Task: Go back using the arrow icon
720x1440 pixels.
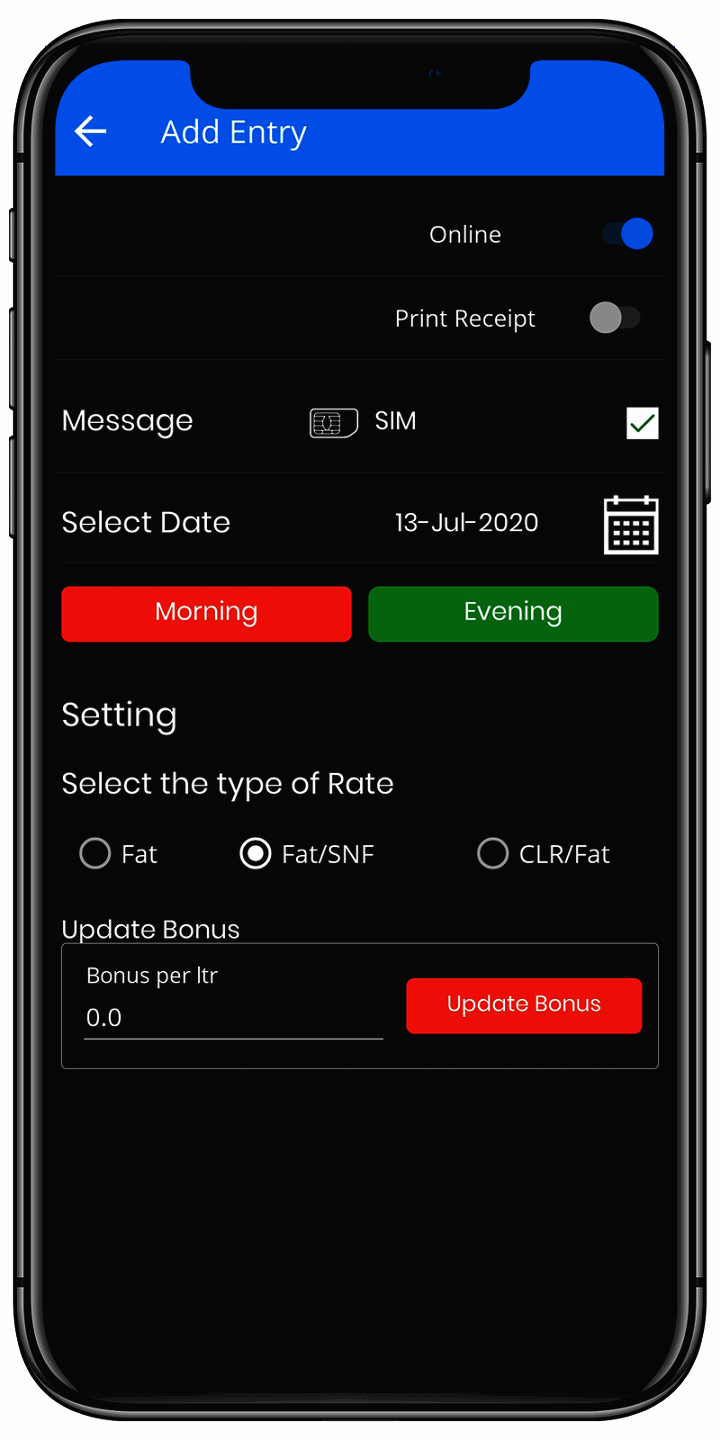Action: click(x=91, y=131)
